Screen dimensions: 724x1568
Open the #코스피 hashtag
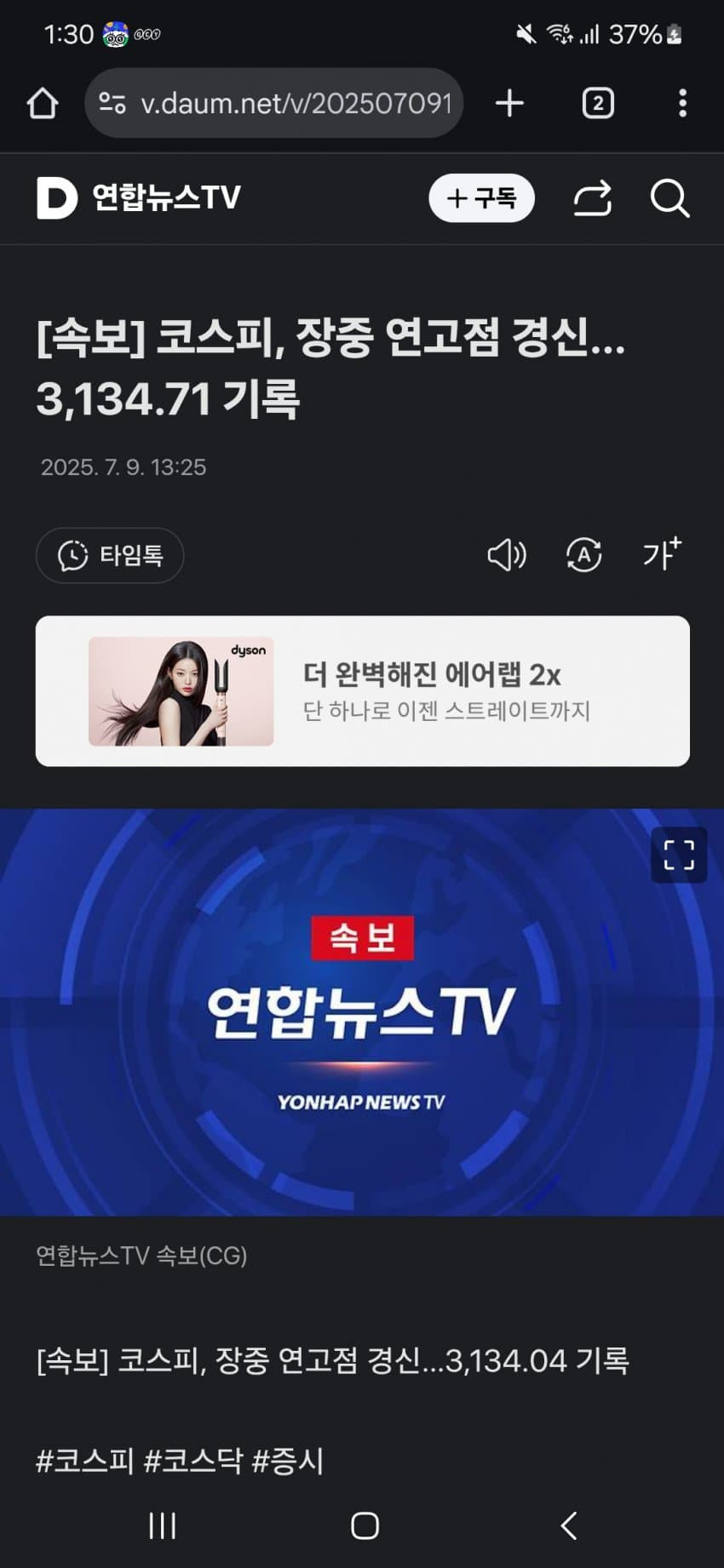click(x=85, y=1461)
